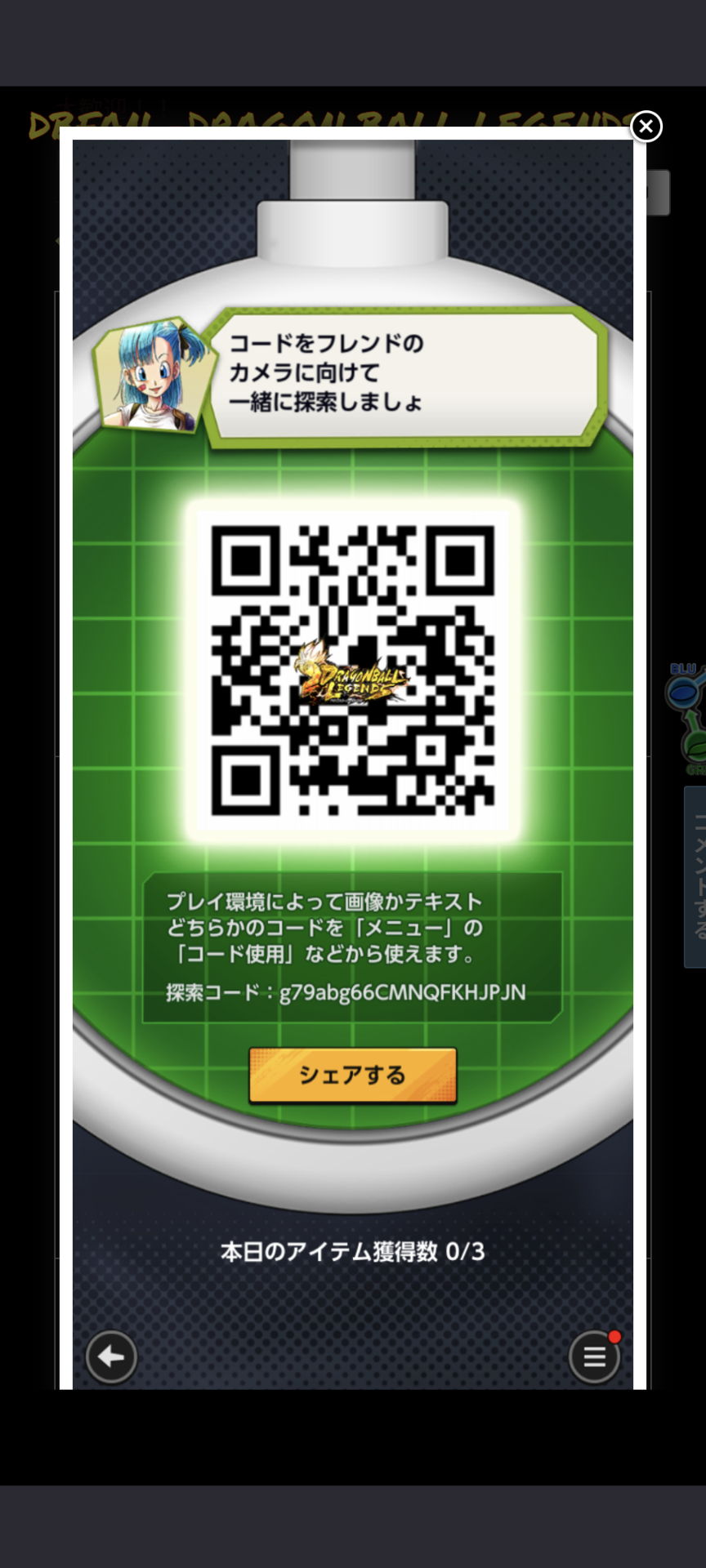This screenshot has height=1568, width=706.
Task: Close the QR code popup
Action: (x=646, y=127)
